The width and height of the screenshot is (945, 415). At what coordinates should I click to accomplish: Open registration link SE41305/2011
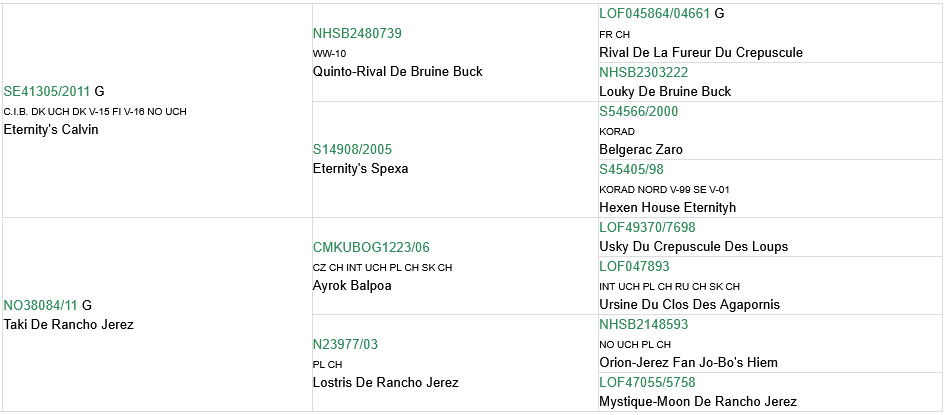[x=47, y=91]
